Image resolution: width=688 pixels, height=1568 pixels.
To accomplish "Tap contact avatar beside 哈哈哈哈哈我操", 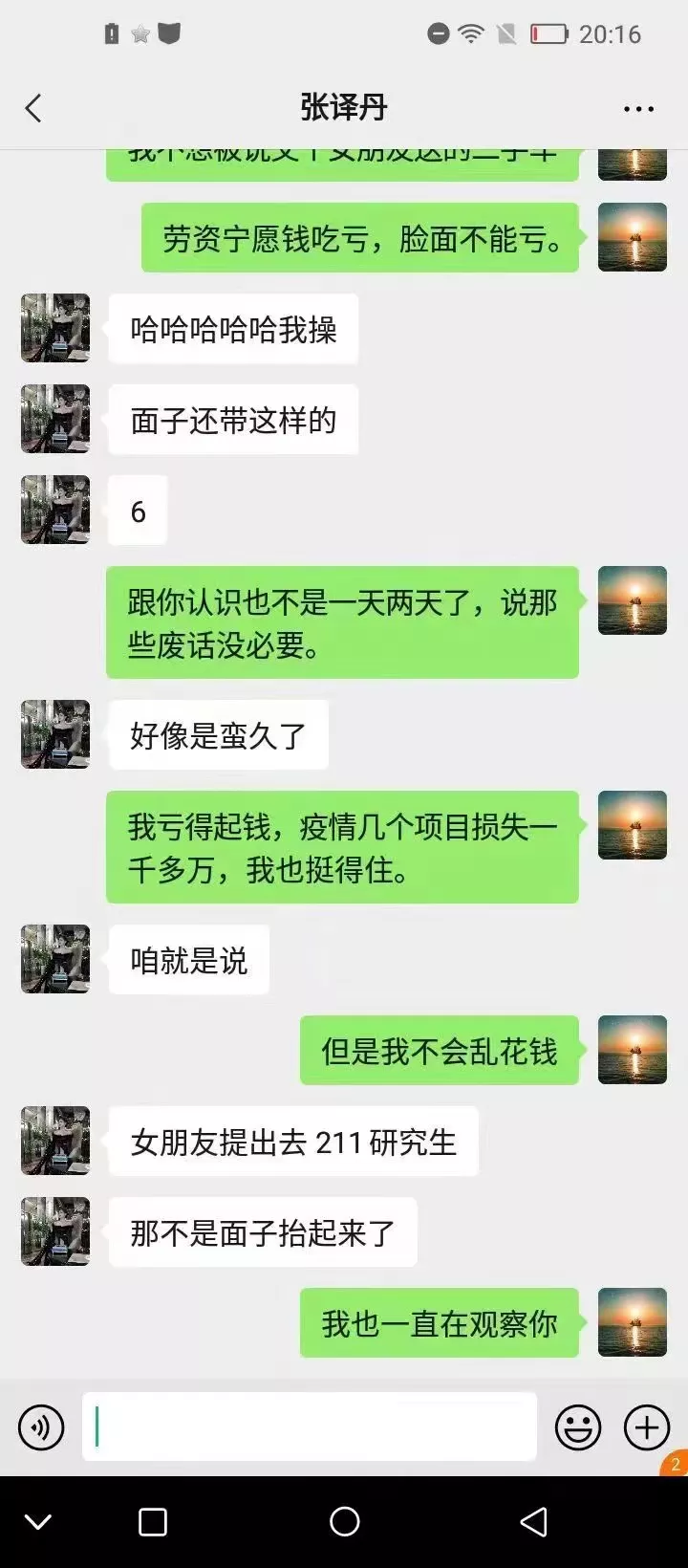I will click(55, 328).
